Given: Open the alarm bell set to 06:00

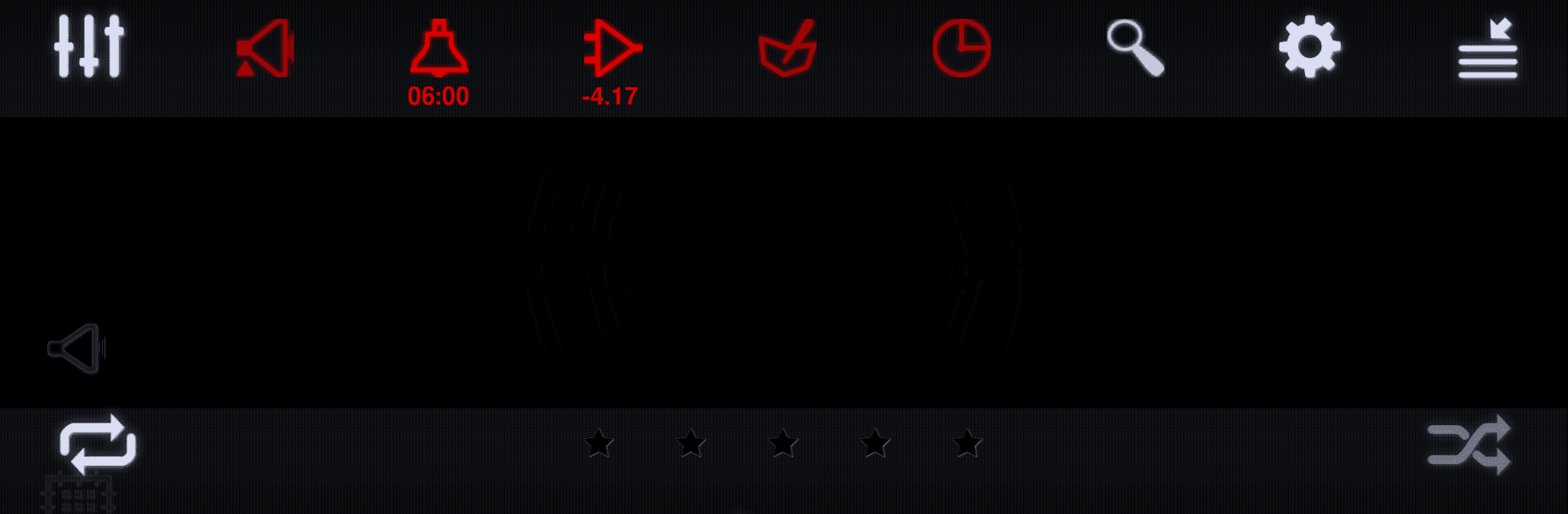Looking at the screenshot, I should 439,51.
